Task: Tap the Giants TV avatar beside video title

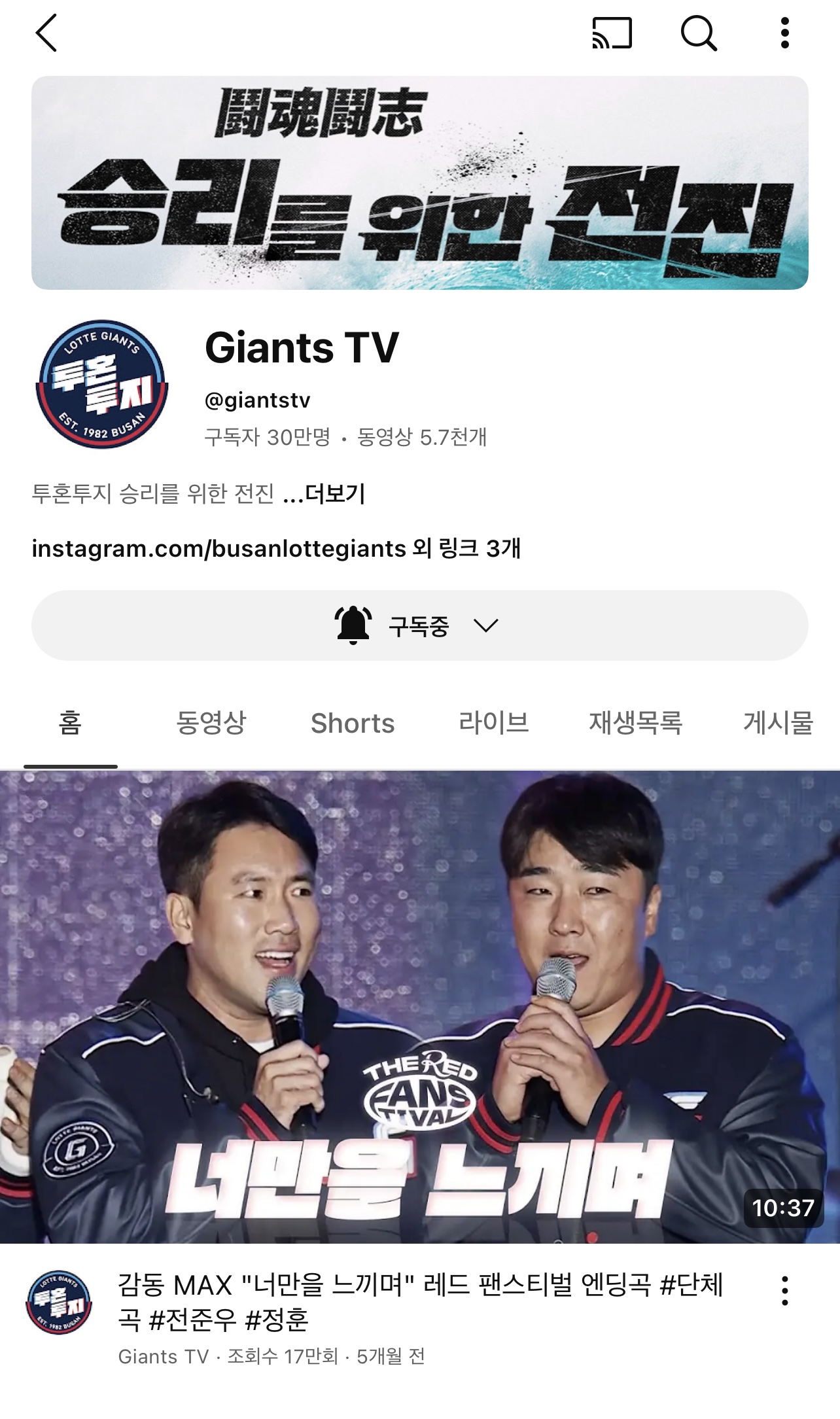Action: 59,1302
